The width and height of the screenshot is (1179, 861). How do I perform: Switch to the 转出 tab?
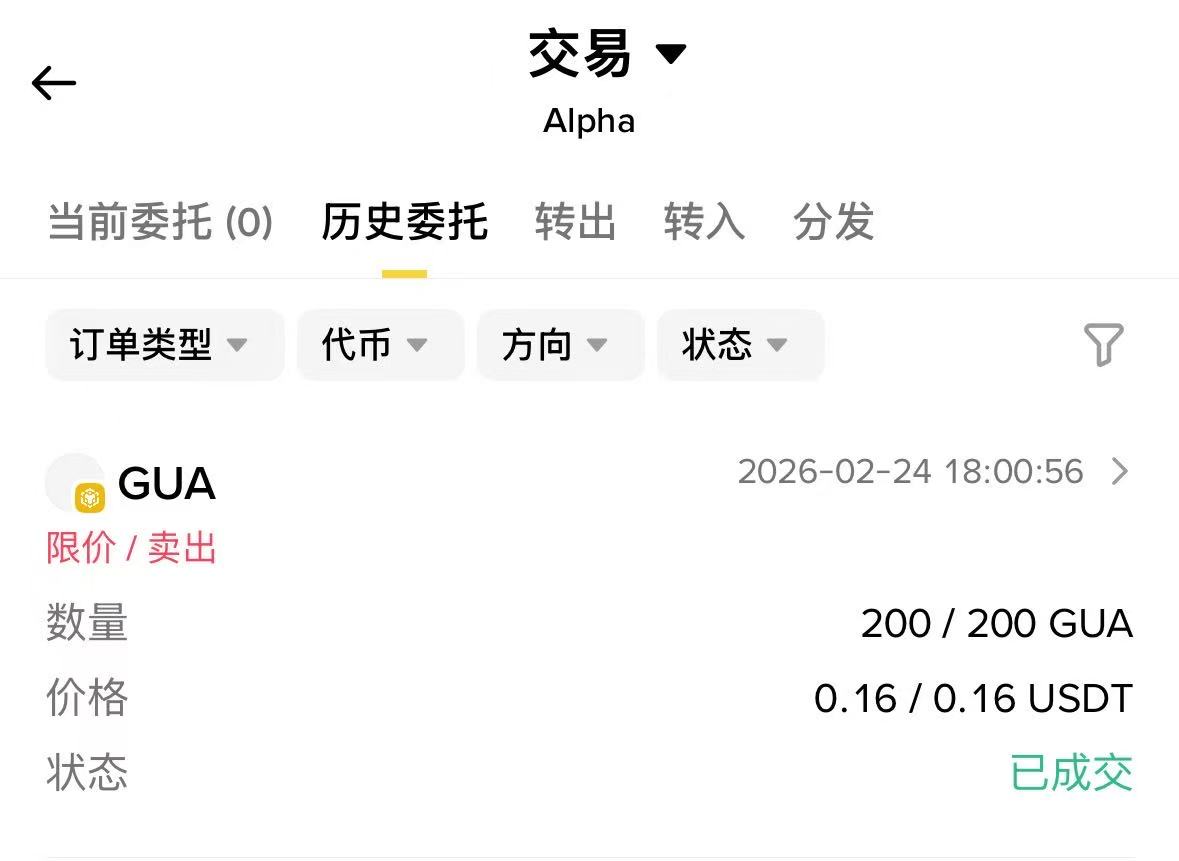(x=575, y=222)
